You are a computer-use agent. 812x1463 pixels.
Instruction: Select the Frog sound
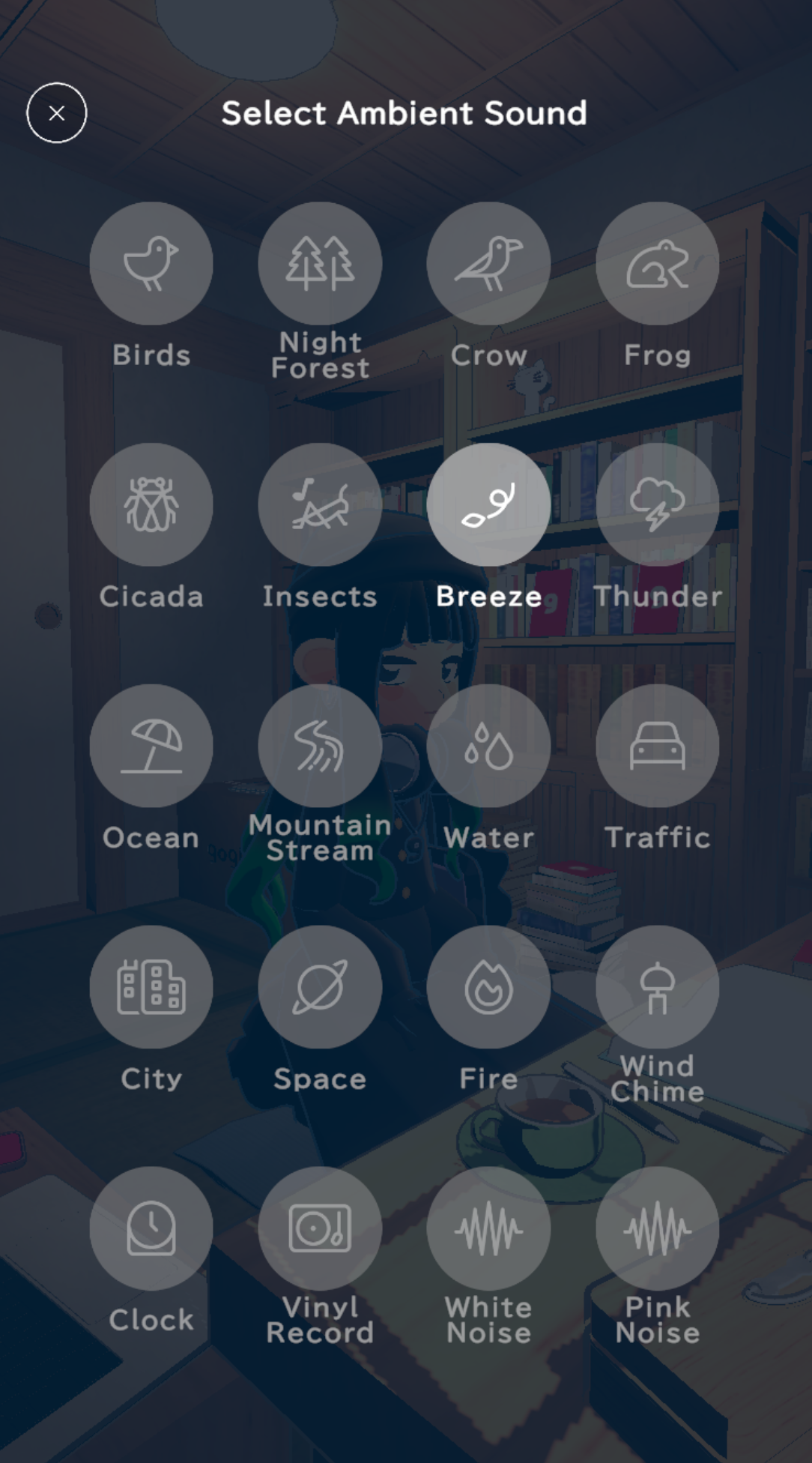657,264
